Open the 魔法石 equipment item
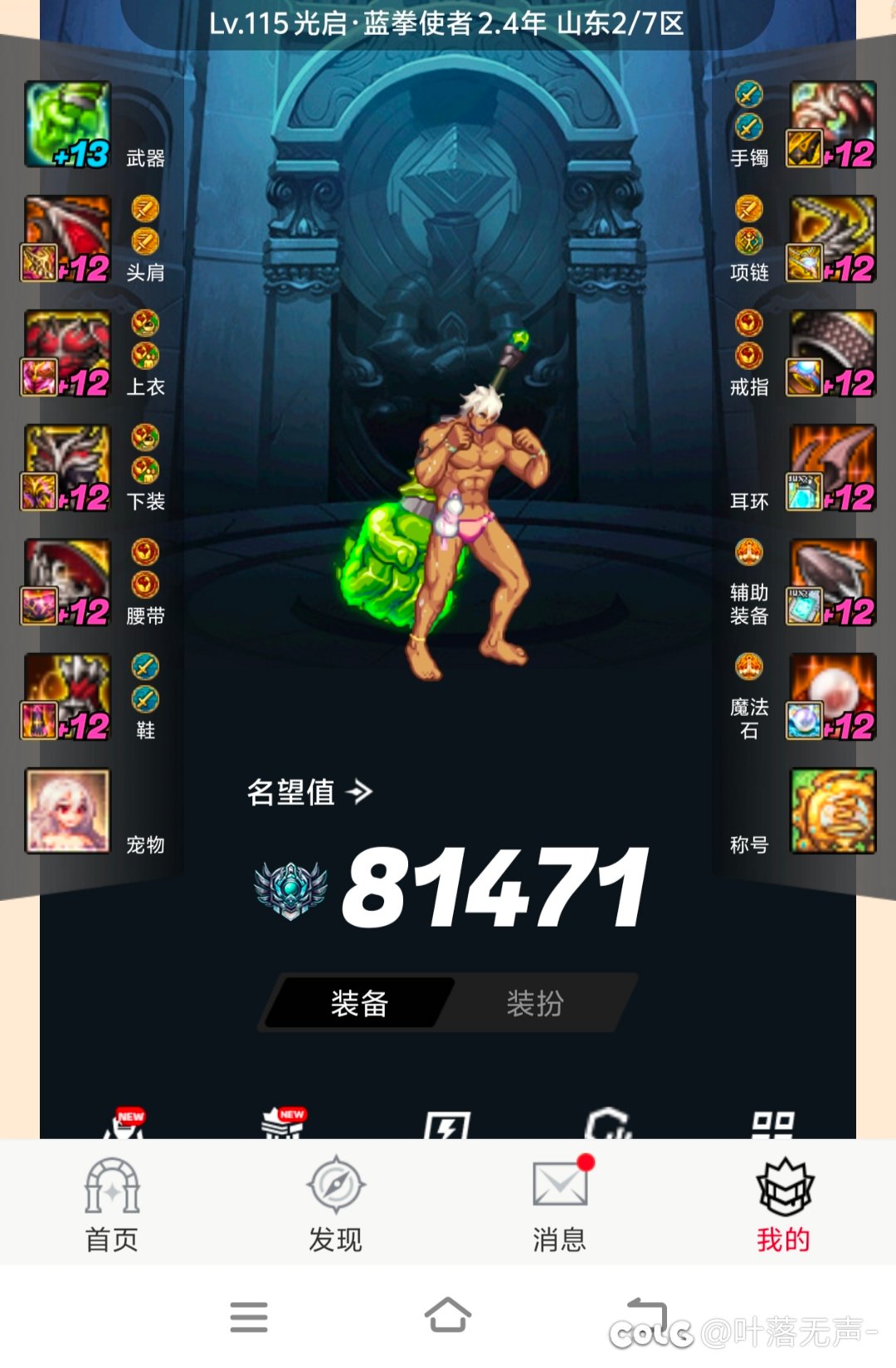The height and width of the screenshot is (1368, 896). point(832,697)
